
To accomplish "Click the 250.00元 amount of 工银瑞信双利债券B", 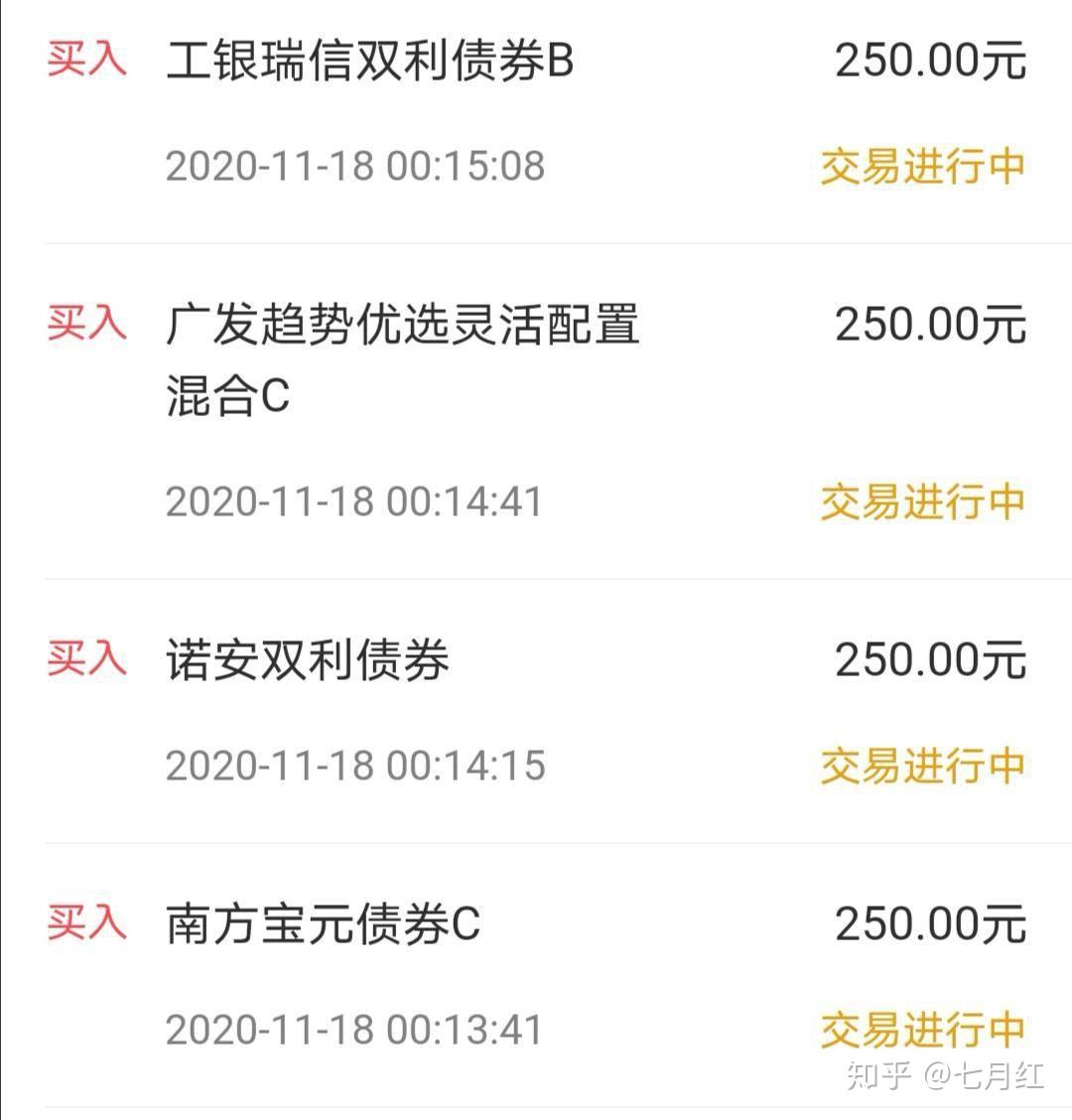I will coord(928,62).
